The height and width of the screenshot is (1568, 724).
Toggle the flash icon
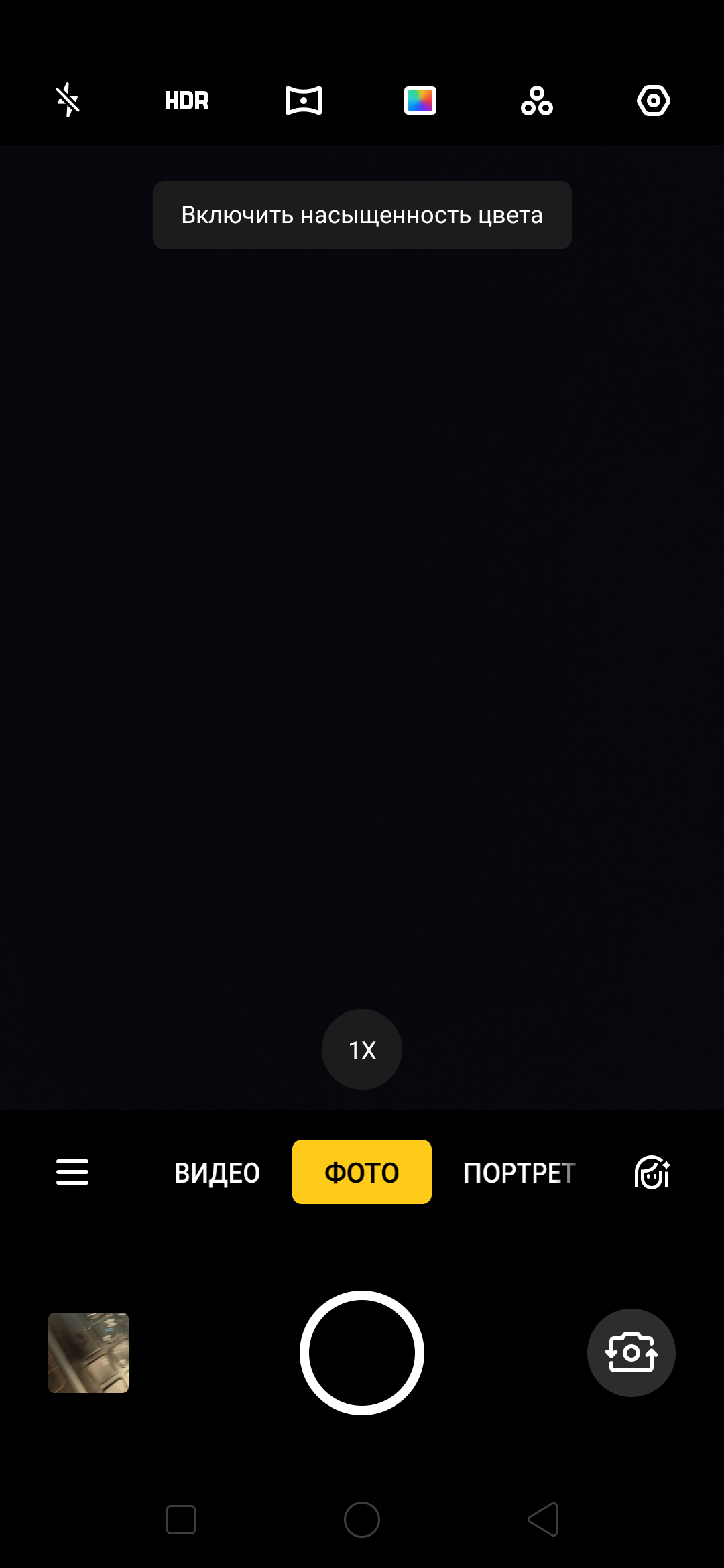point(68,101)
